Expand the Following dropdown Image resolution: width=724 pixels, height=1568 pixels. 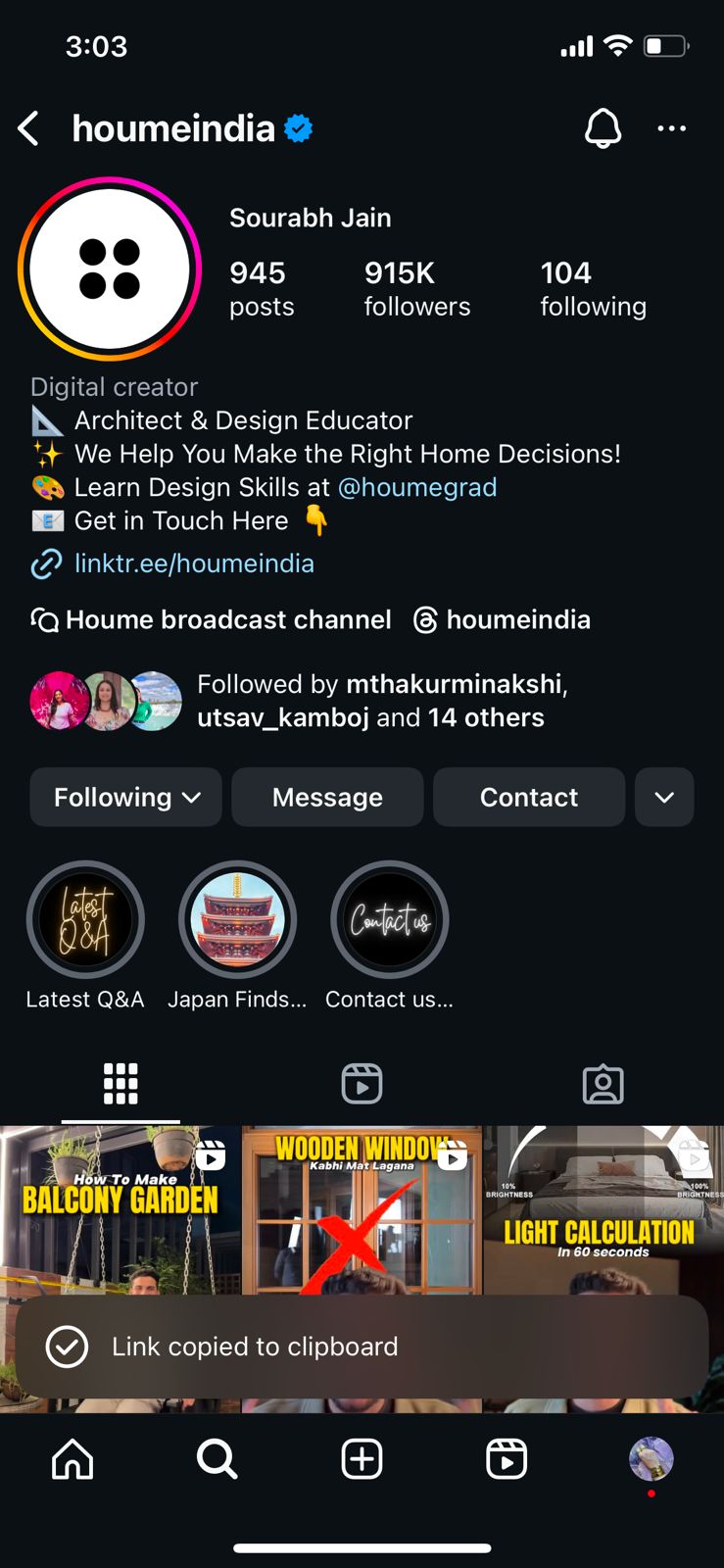click(x=126, y=797)
